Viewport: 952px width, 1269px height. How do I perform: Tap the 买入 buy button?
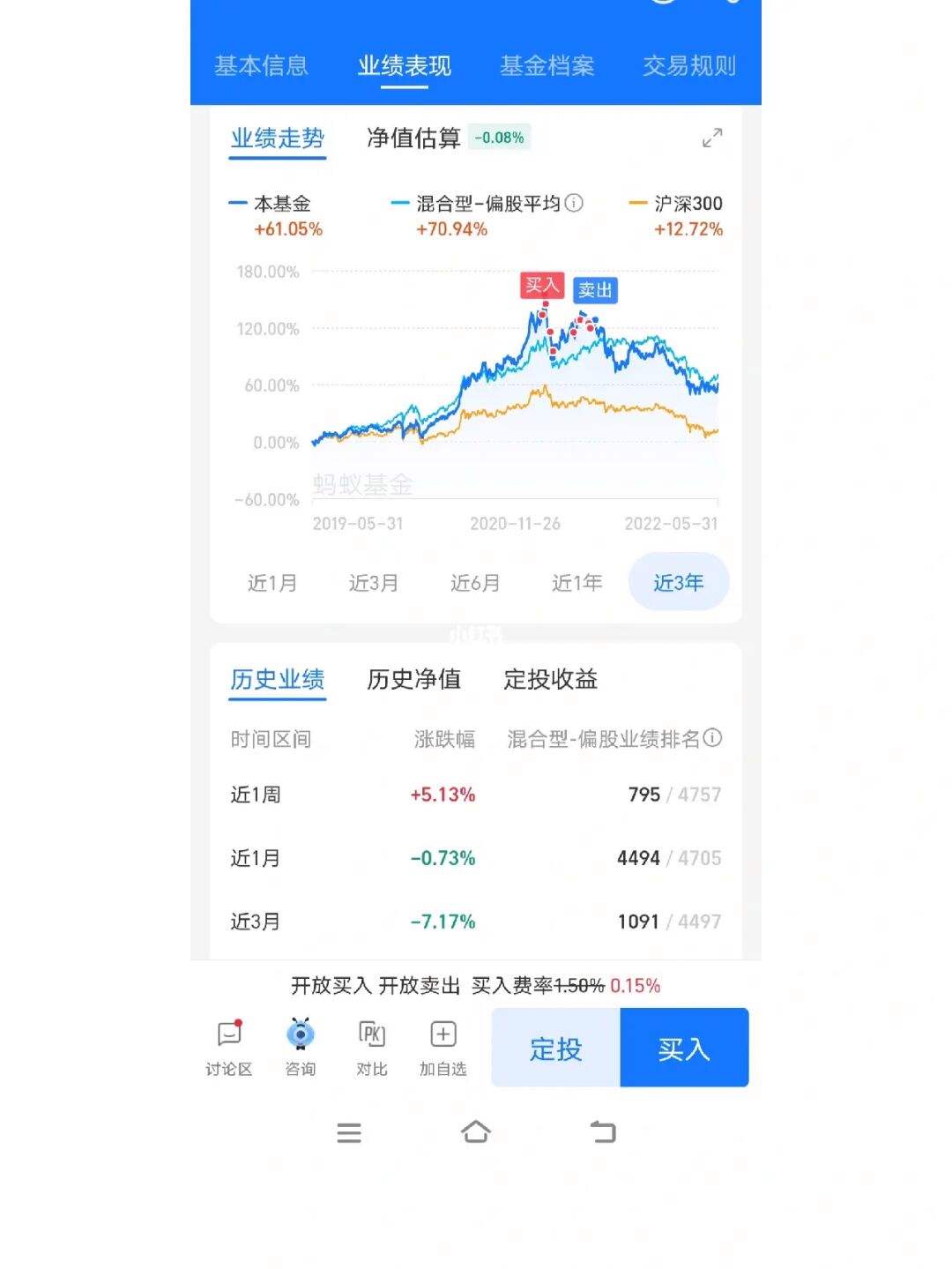coord(684,1049)
